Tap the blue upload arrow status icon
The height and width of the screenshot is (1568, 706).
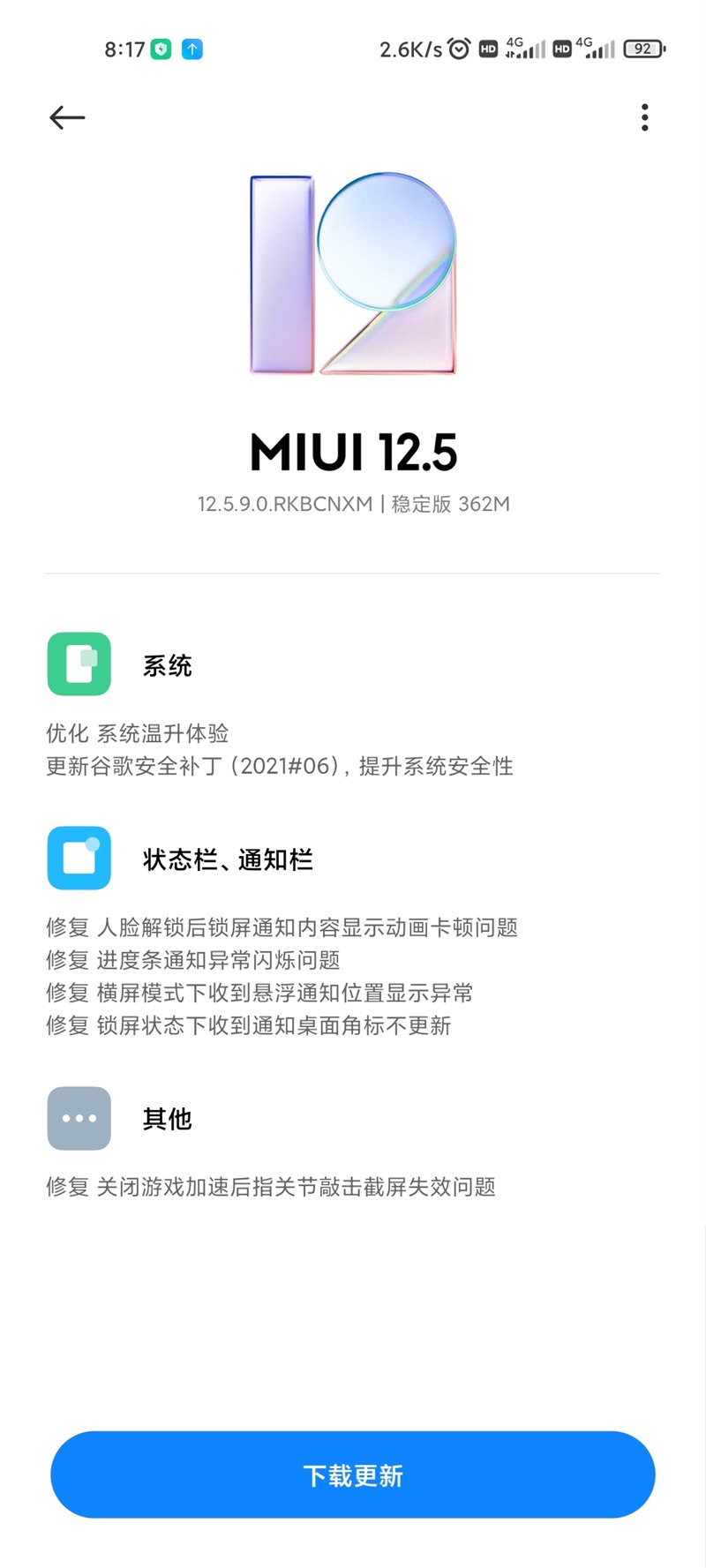(x=193, y=50)
